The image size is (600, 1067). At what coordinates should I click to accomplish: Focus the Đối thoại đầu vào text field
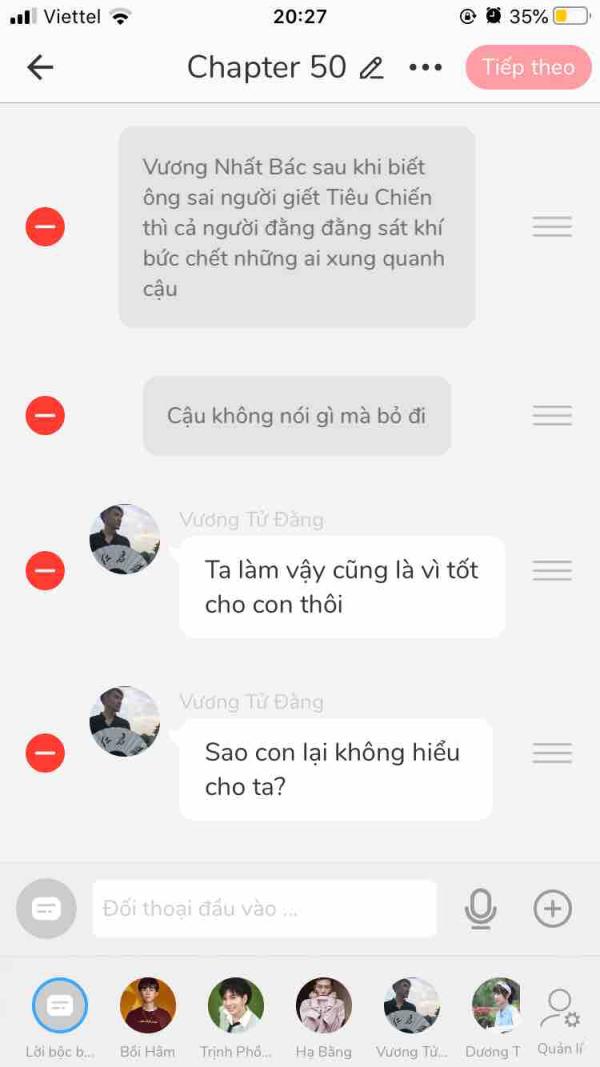[x=265, y=908]
